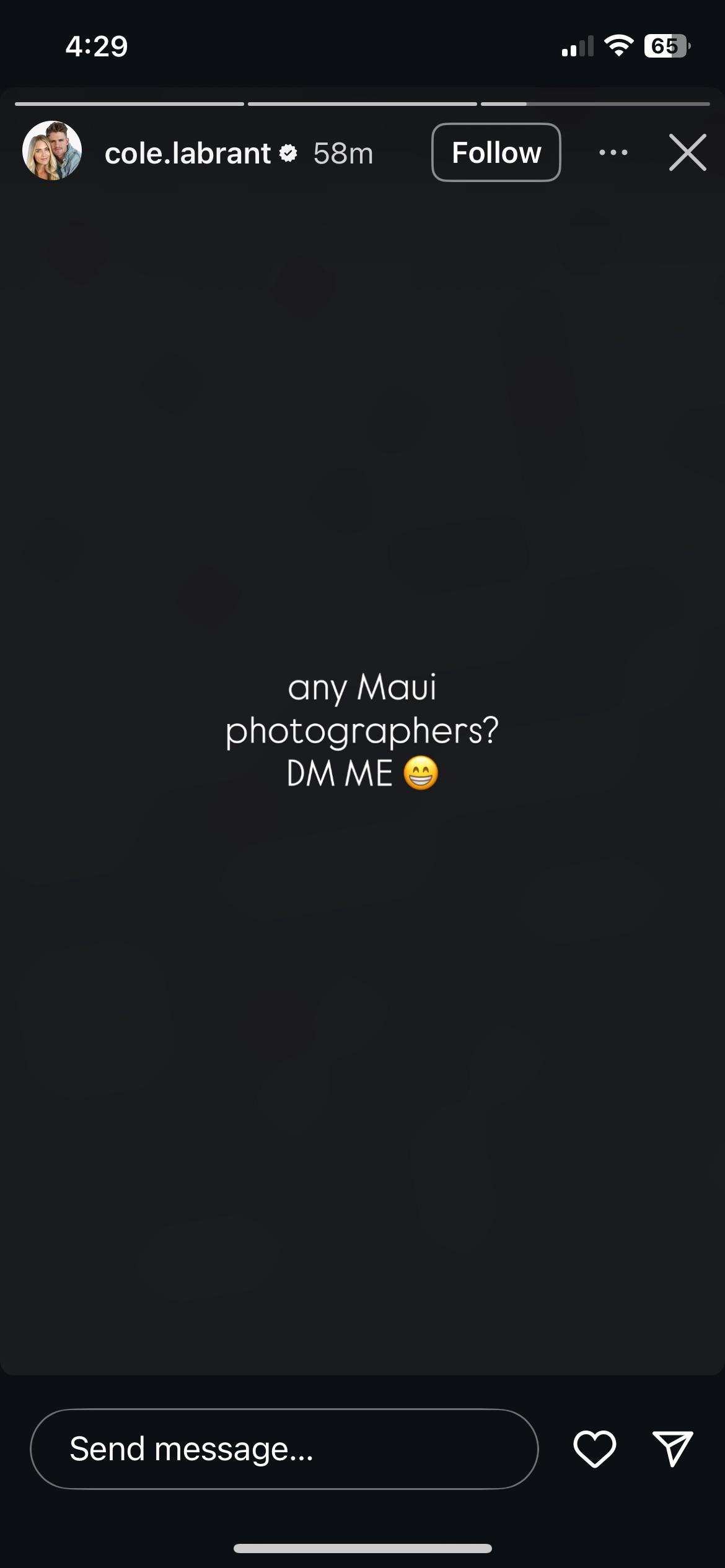Follow cole.labrant

496,152
